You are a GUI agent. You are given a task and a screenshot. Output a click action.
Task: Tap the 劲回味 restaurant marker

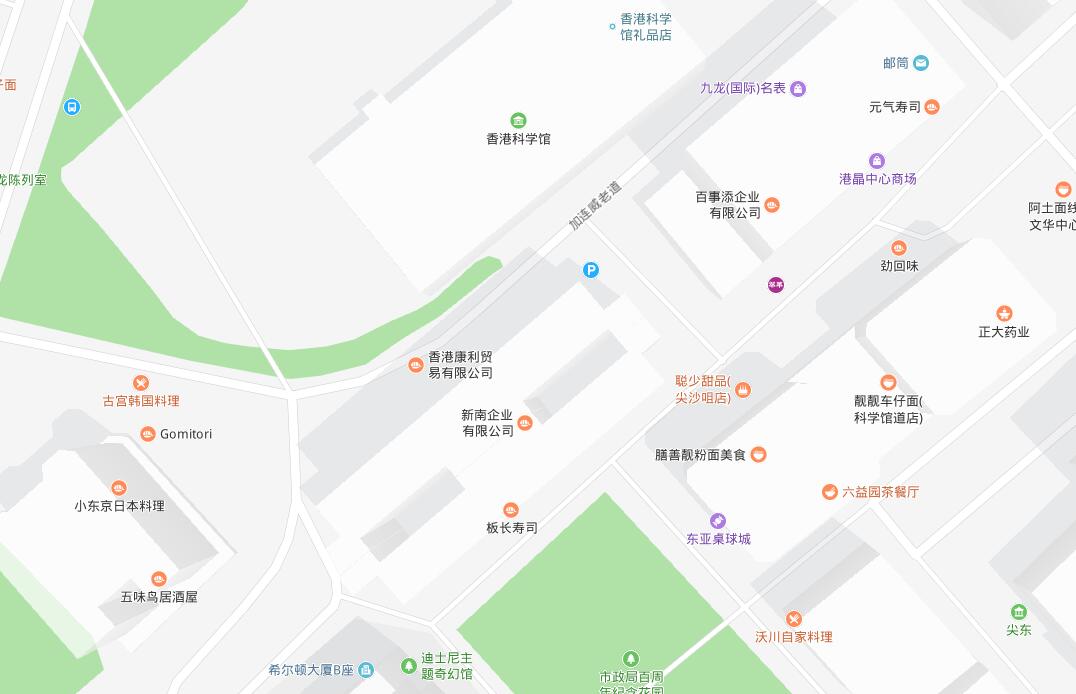click(x=899, y=248)
